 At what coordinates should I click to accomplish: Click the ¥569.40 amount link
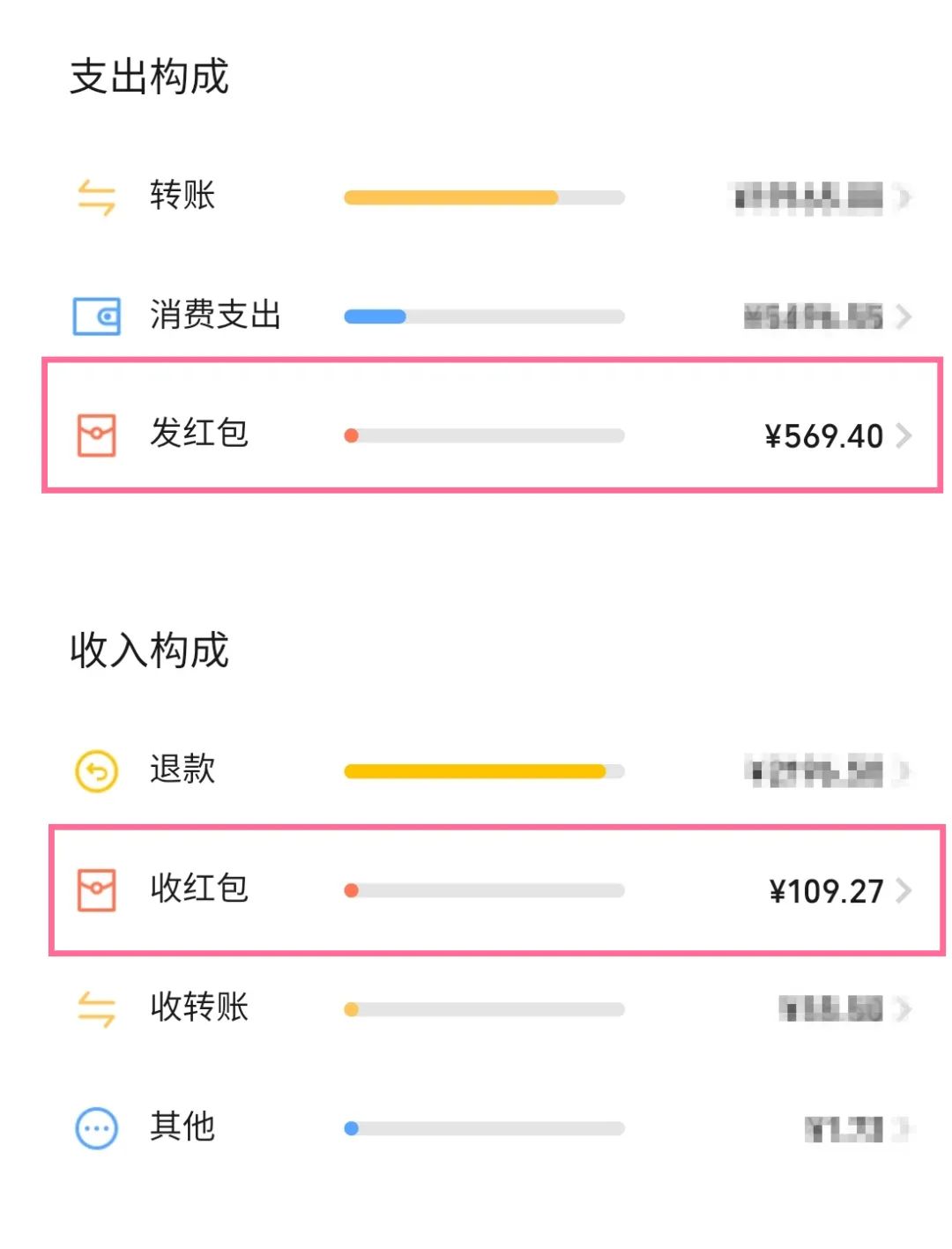(824, 436)
